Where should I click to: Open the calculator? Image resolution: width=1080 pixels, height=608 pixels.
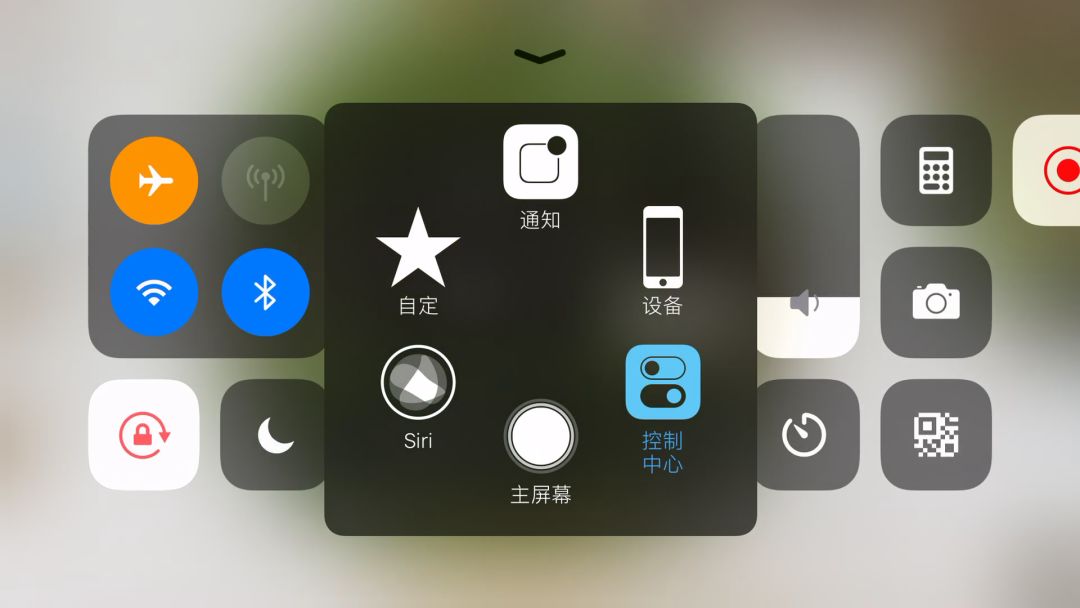[x=935, y=170]
